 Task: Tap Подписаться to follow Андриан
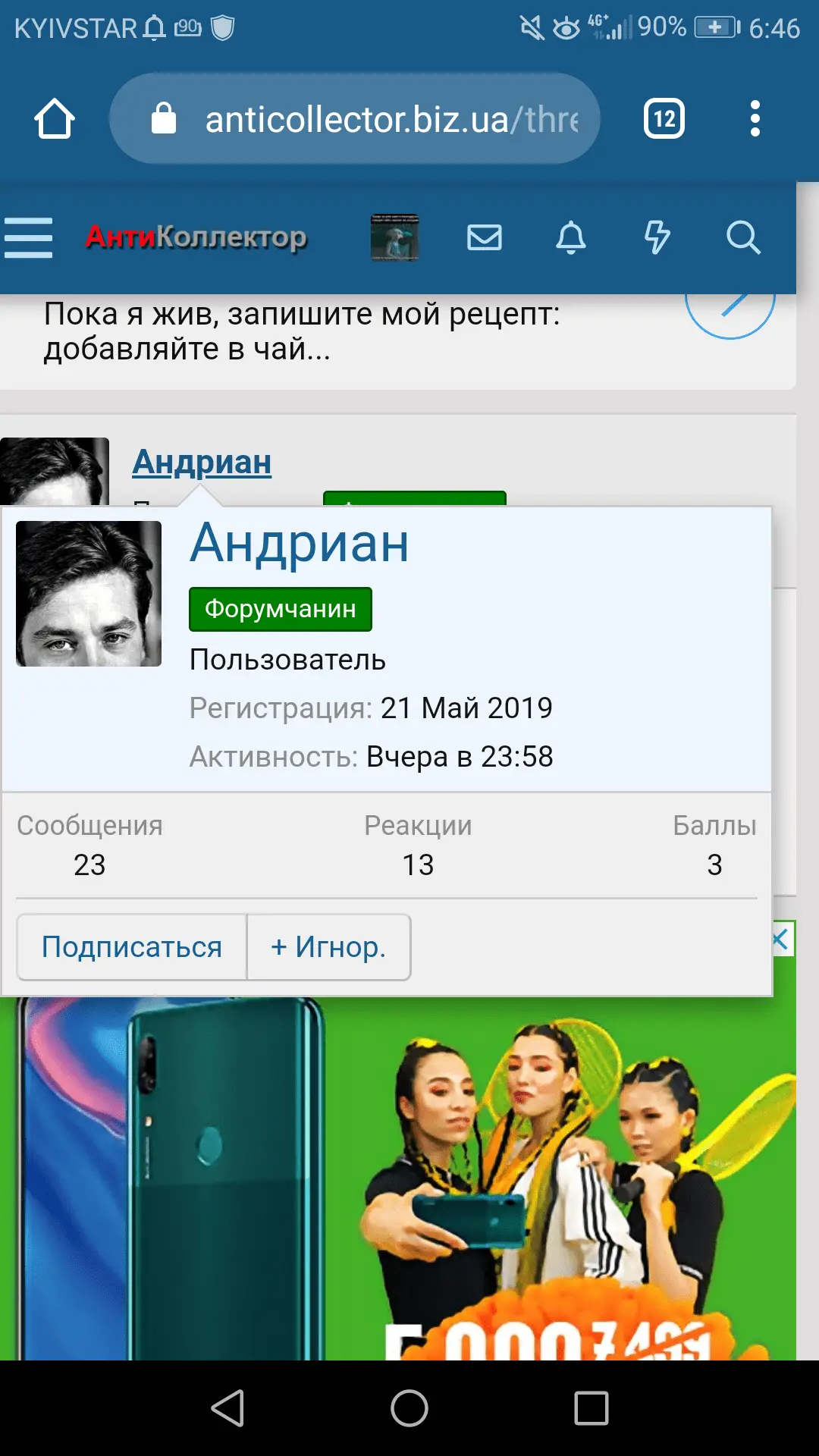(x=132, y=947)
